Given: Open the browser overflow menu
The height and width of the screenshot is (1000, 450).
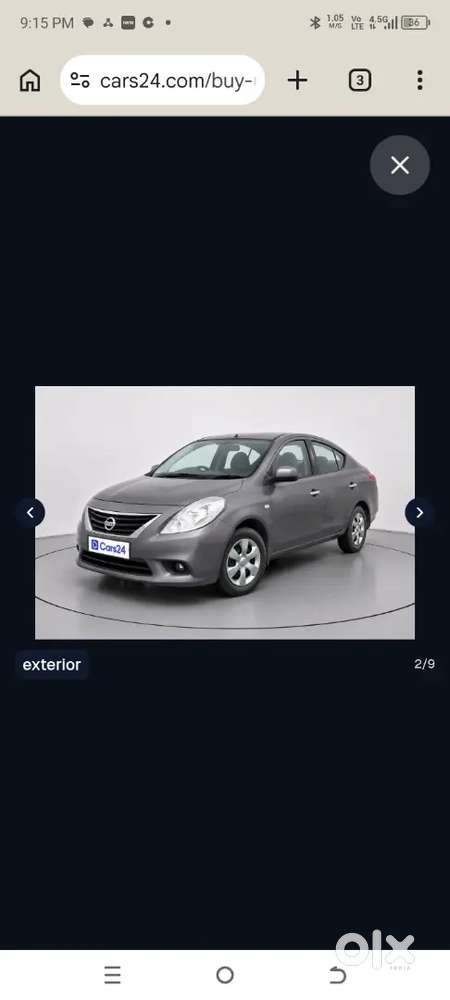Looking at the screenshot, I should coord(419,80).
